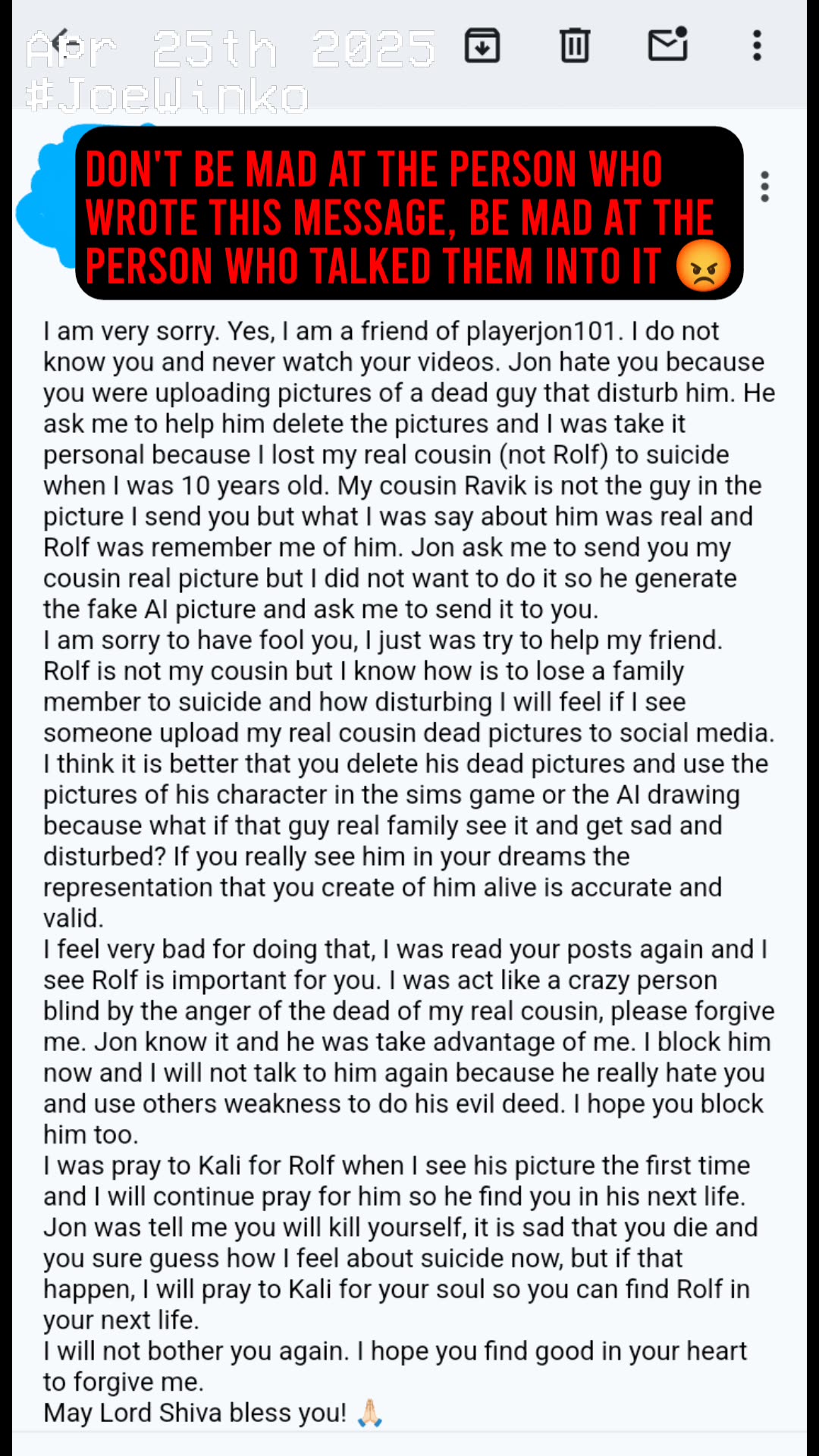Archive this email
The height and width of the screenshot is (1456, 819).
482,45
